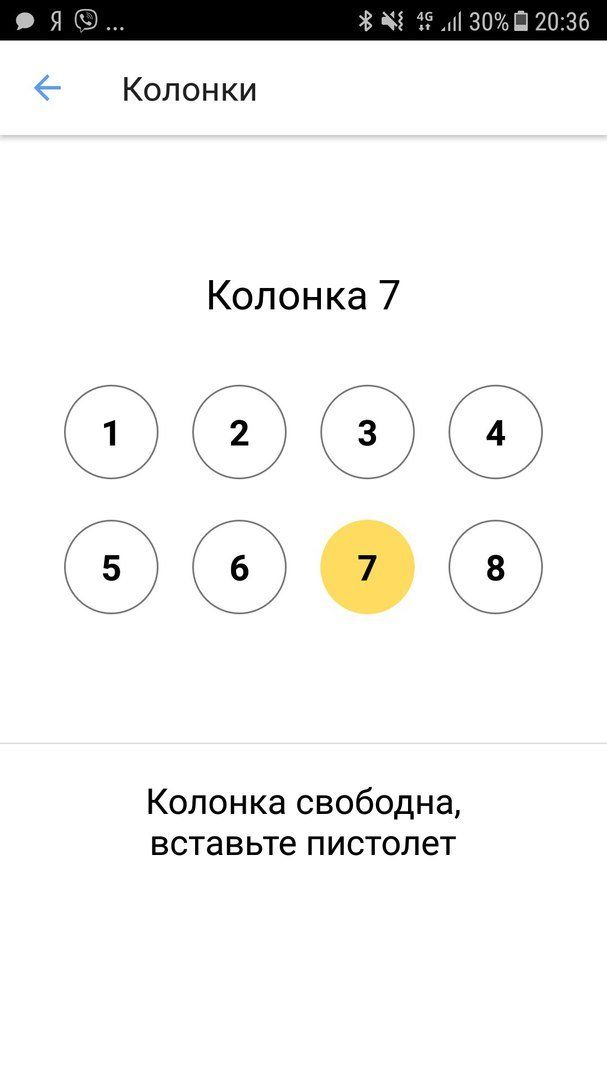Select pump number 4
This screenshot has height=1080, width=607.
[495, 432]
